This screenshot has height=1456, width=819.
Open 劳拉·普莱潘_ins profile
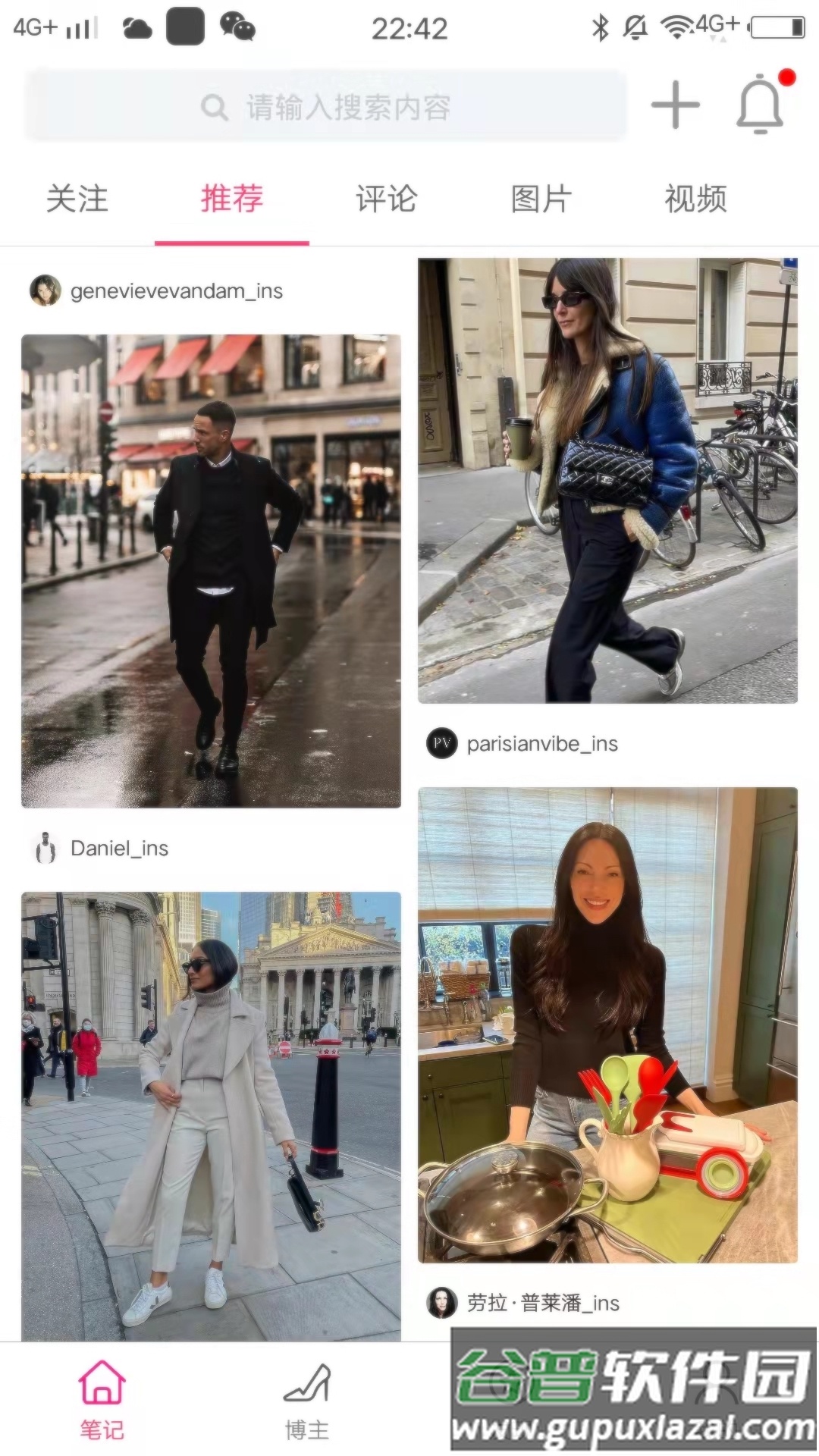point(542,1303)
